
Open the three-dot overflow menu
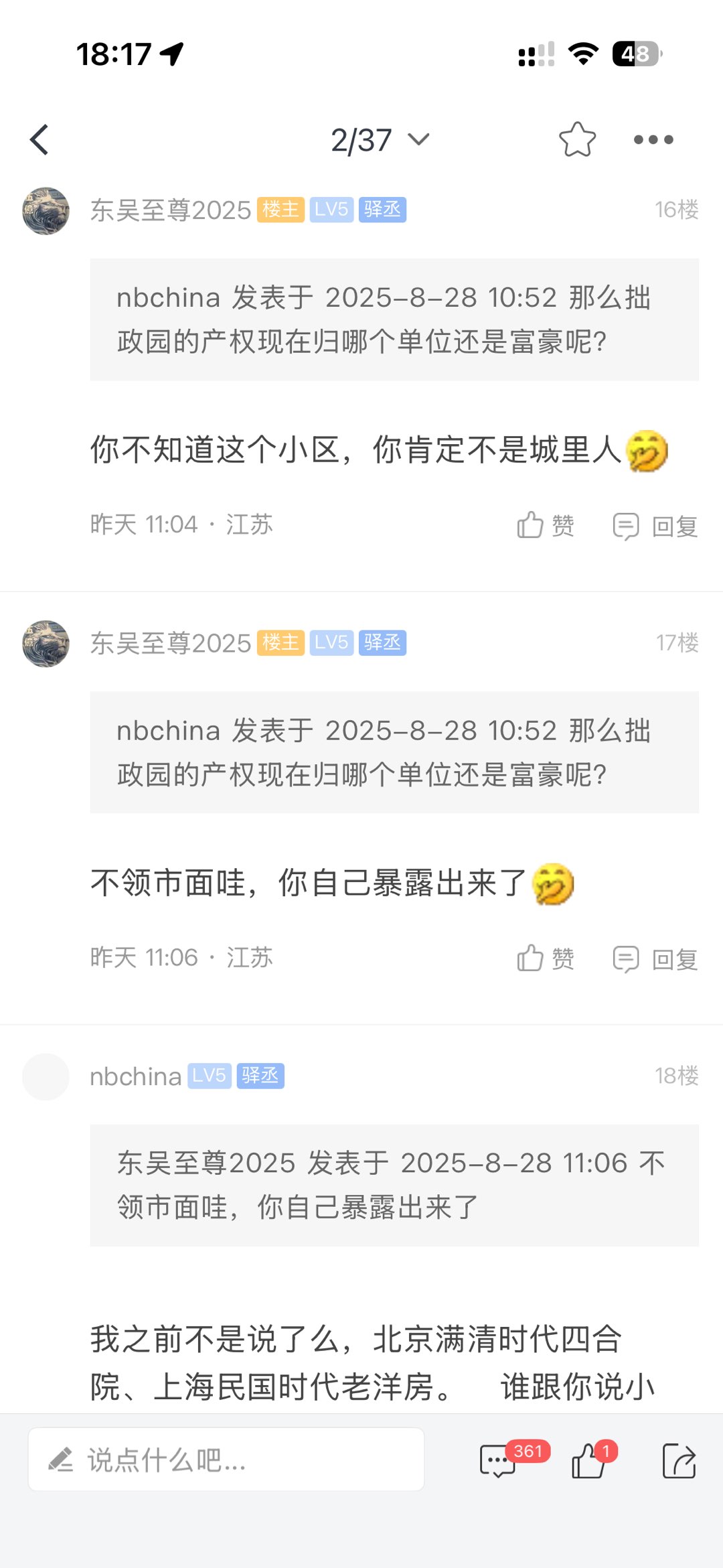point(653,139)
